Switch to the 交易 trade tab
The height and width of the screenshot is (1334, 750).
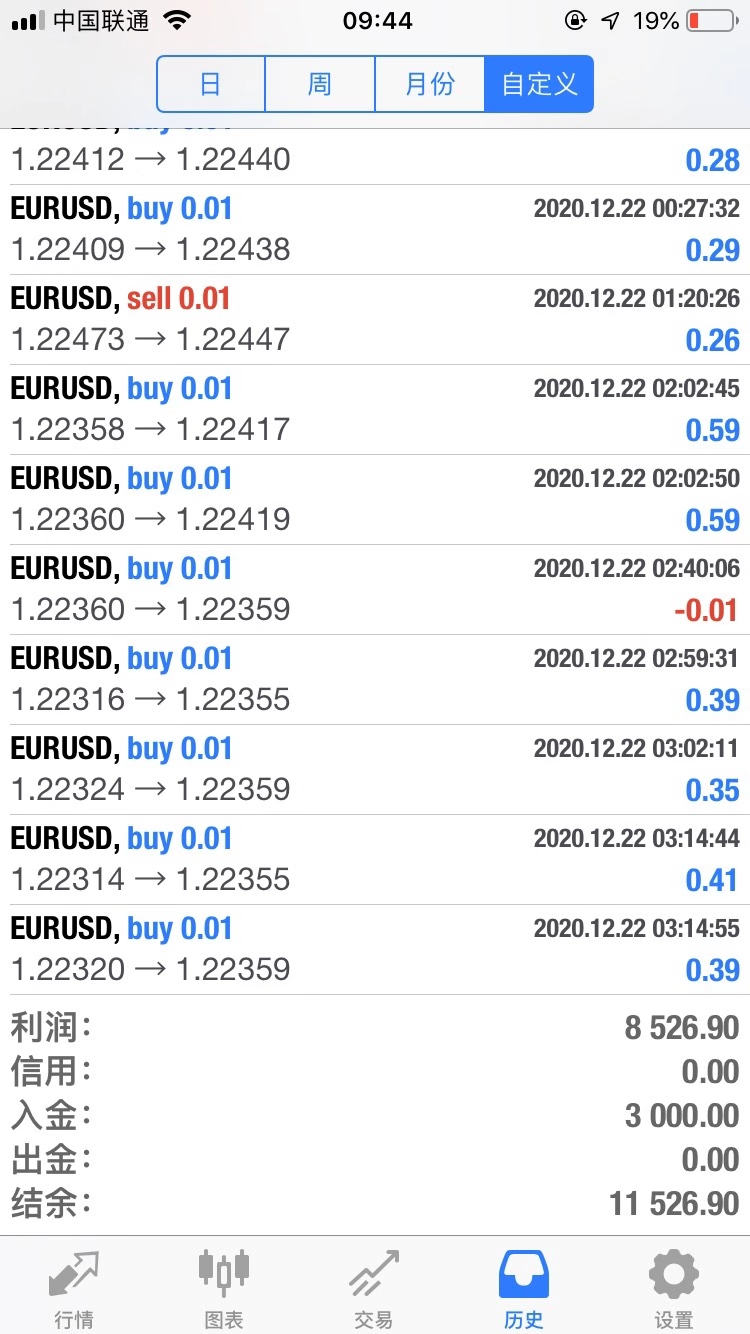[x=374, y=1287]
